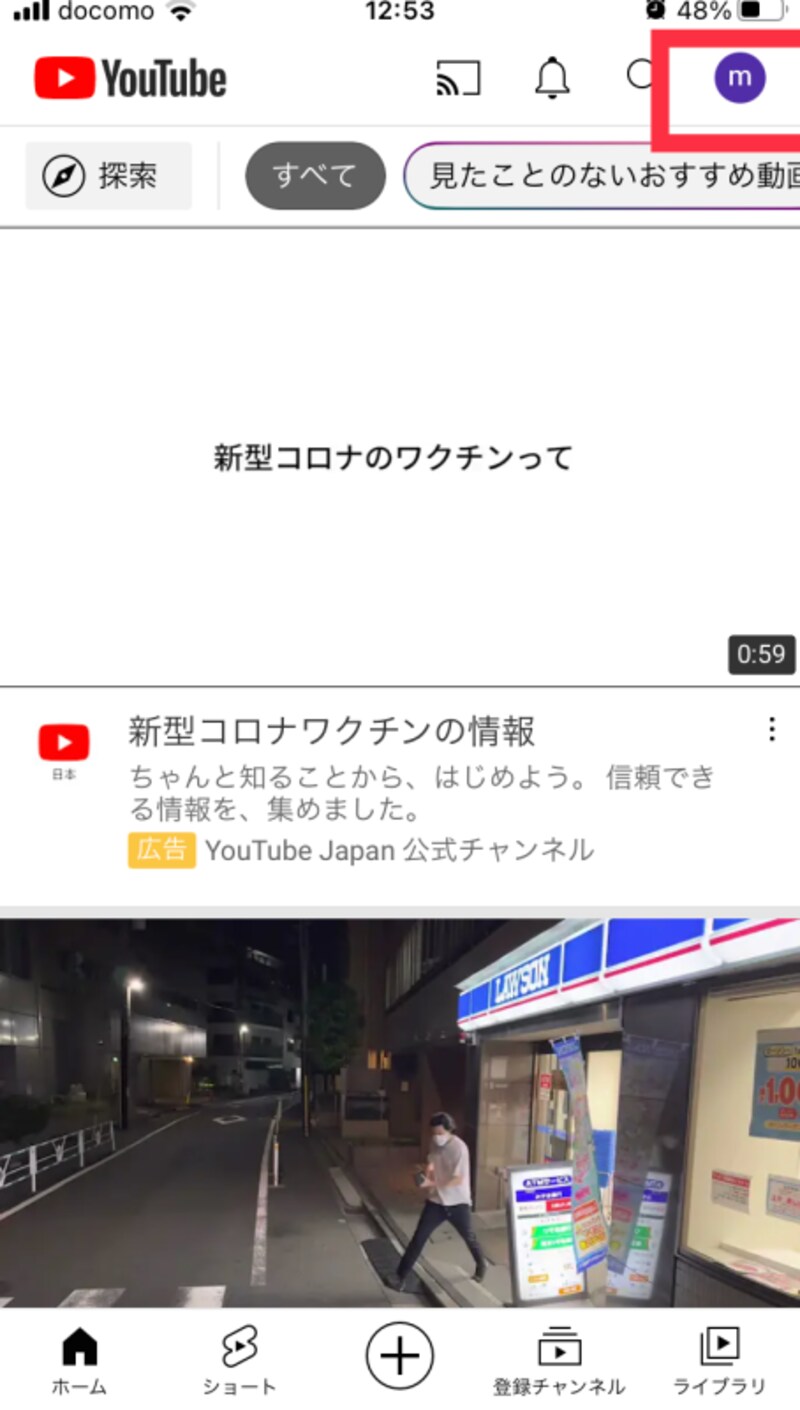800x1410 pixels.
Task: Open the 探索 explore button
Action: coord(108,176)
